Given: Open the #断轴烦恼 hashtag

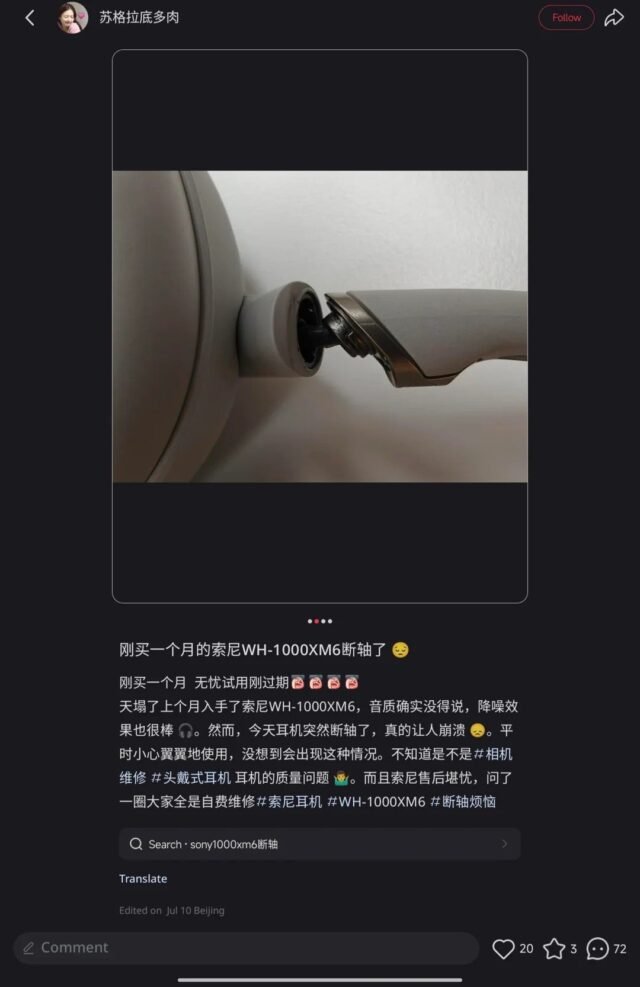Looking at the screenshot, I should (x=463, y=801).
